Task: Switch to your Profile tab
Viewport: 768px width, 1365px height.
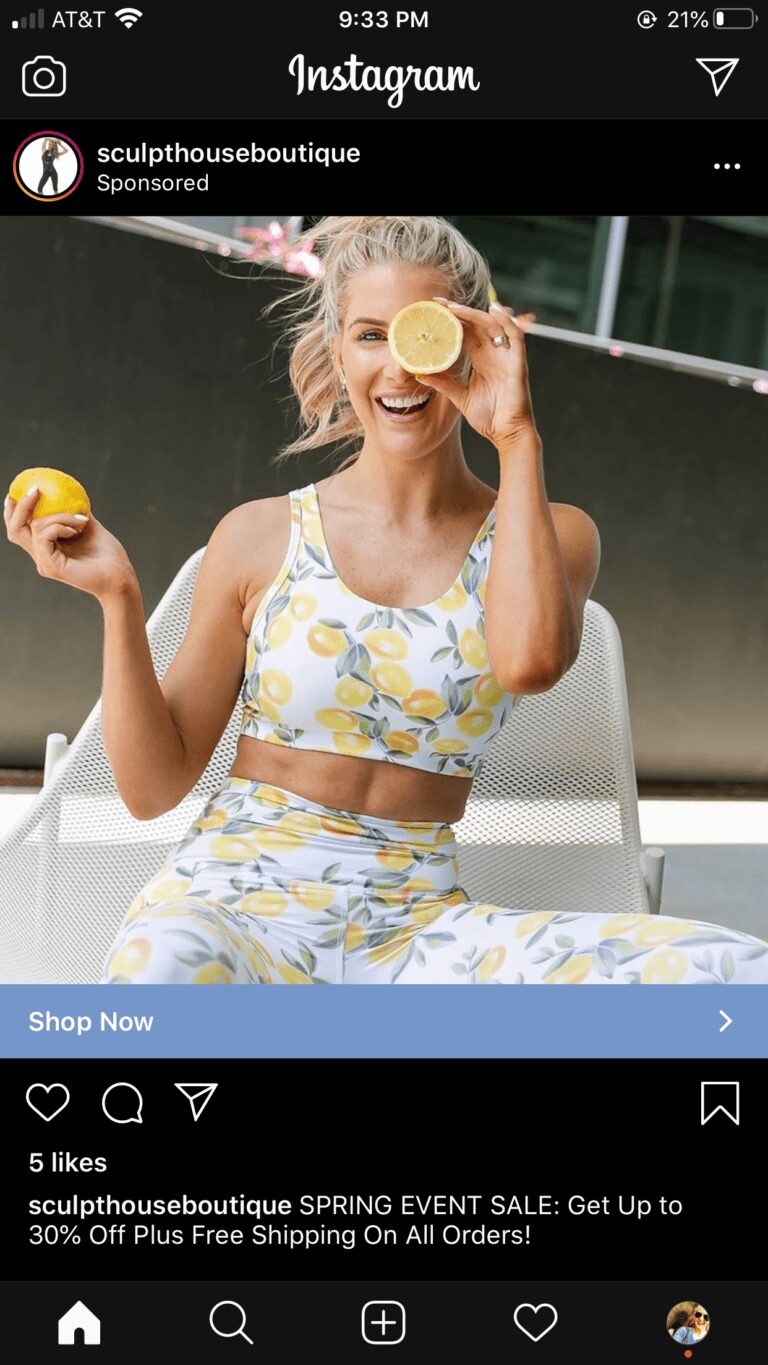Action: tap(688, 1322)
